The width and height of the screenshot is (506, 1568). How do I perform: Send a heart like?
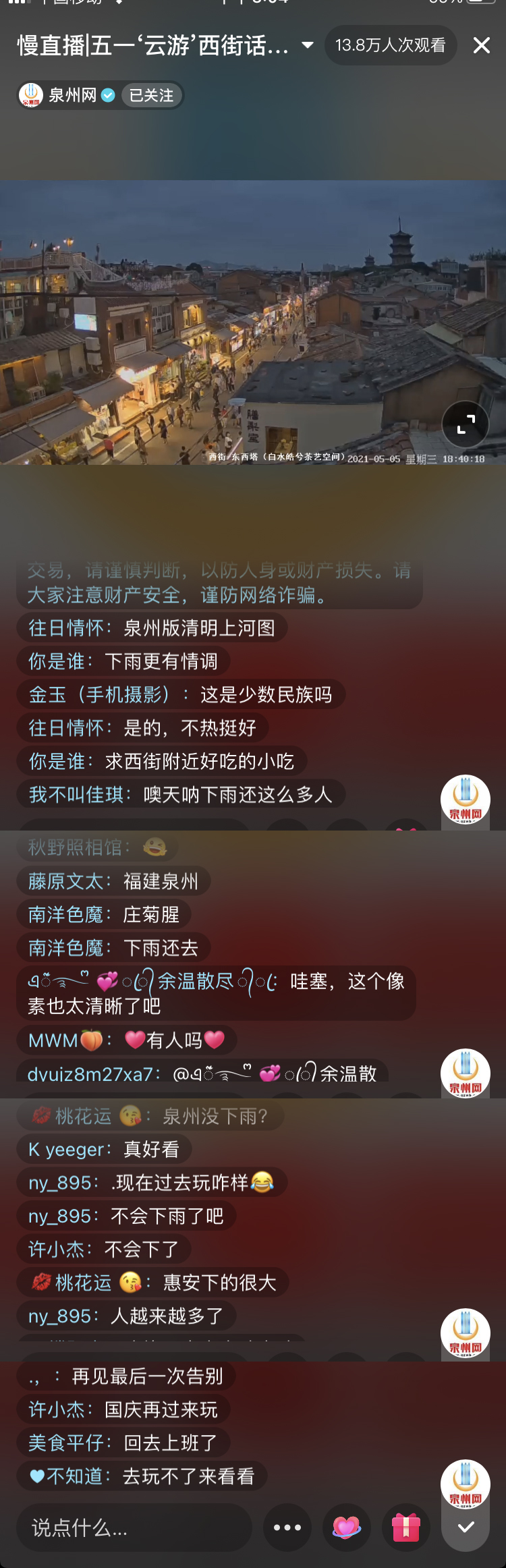[x=347, y=1528]
